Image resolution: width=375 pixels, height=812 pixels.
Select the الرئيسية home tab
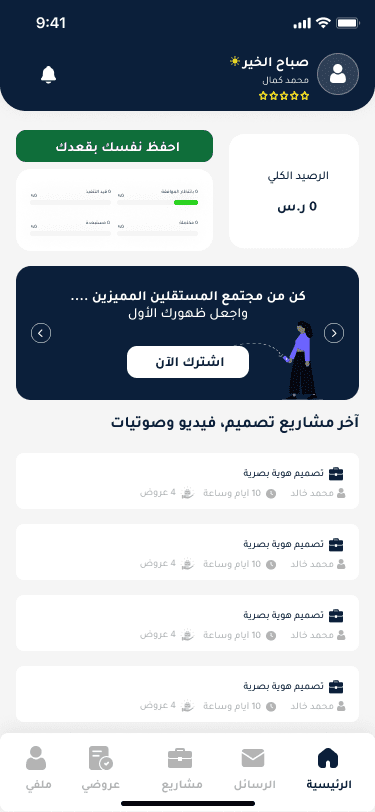328,769
